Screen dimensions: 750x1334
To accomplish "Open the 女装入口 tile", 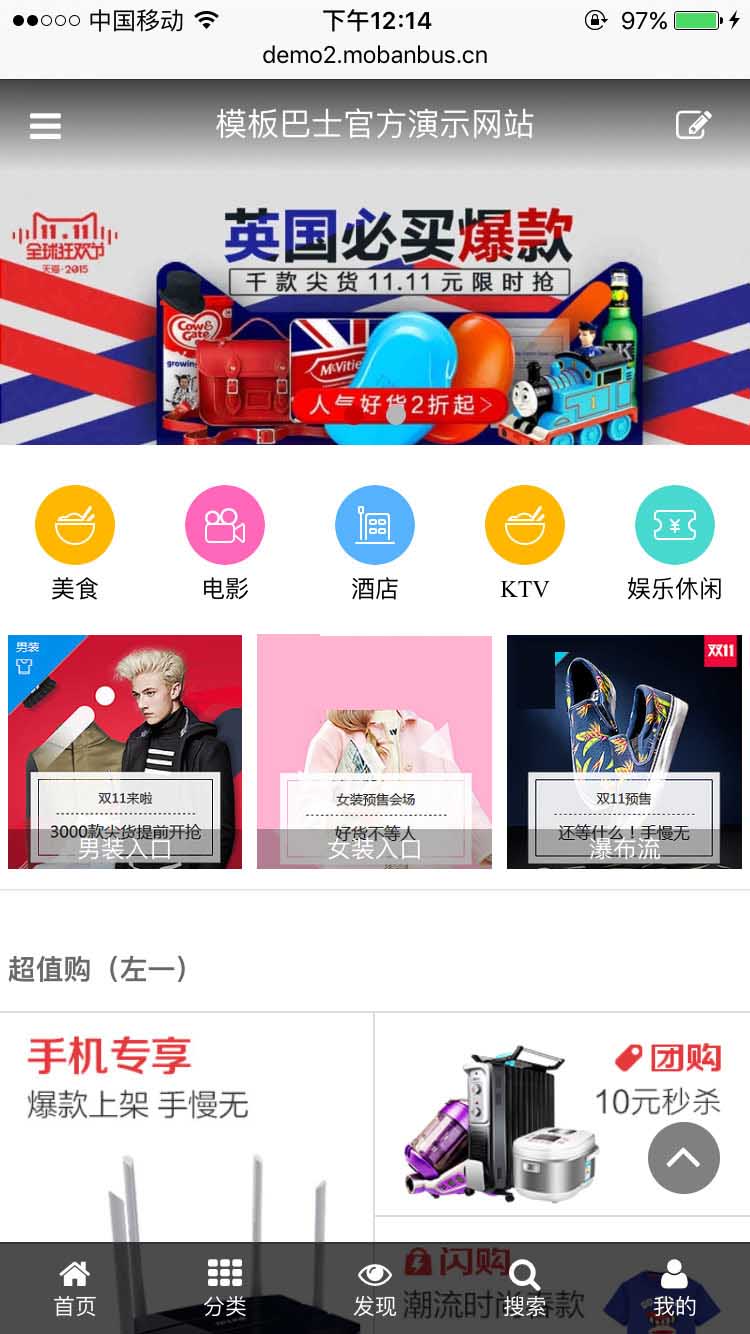I will [x=375, y=752].
